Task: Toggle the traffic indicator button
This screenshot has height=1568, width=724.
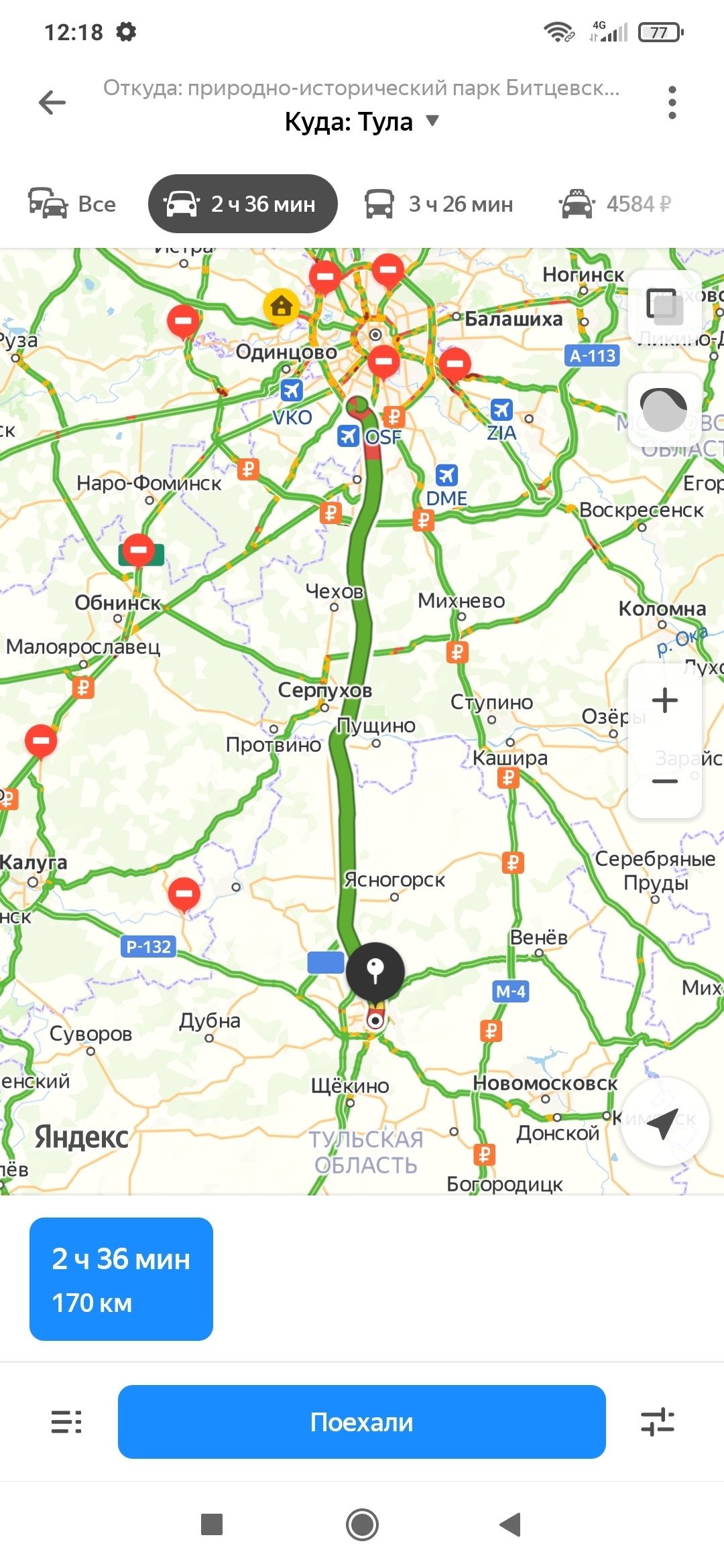Action: coord(664,409)
